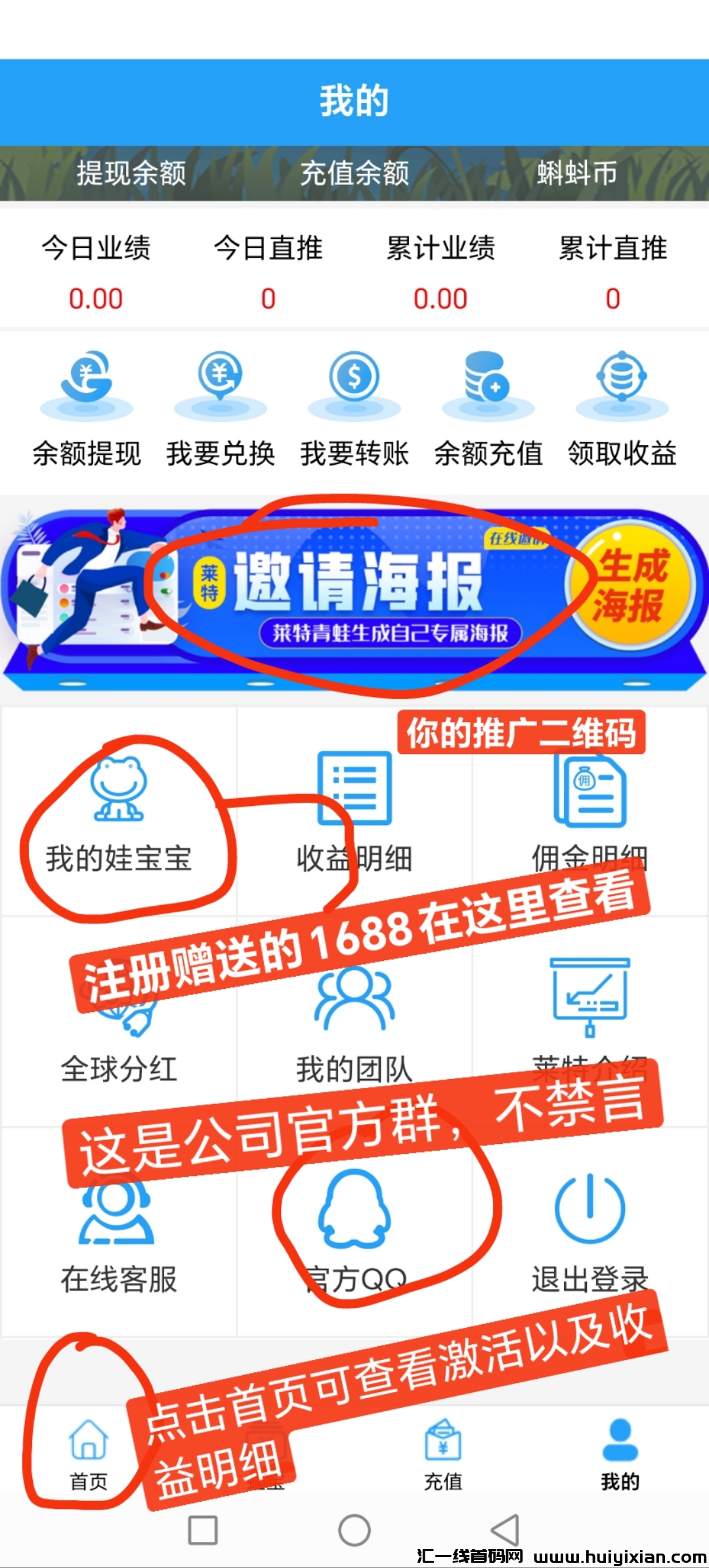Tap the system back button

point(505,1531)
